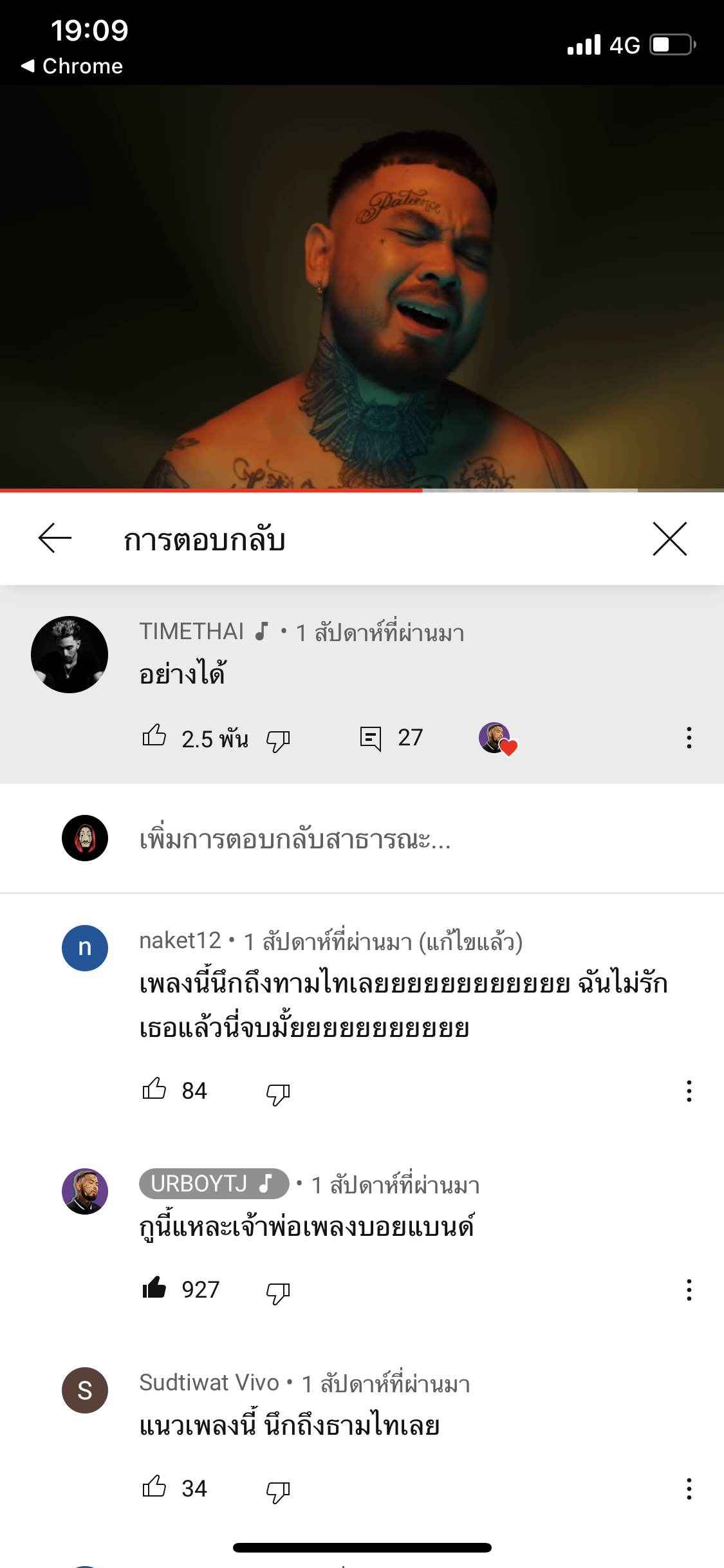Open the options menu for Sudtiwat Vivo's reply
The height and width of the screenshot is (1568, 724).
click(689, 1488)
